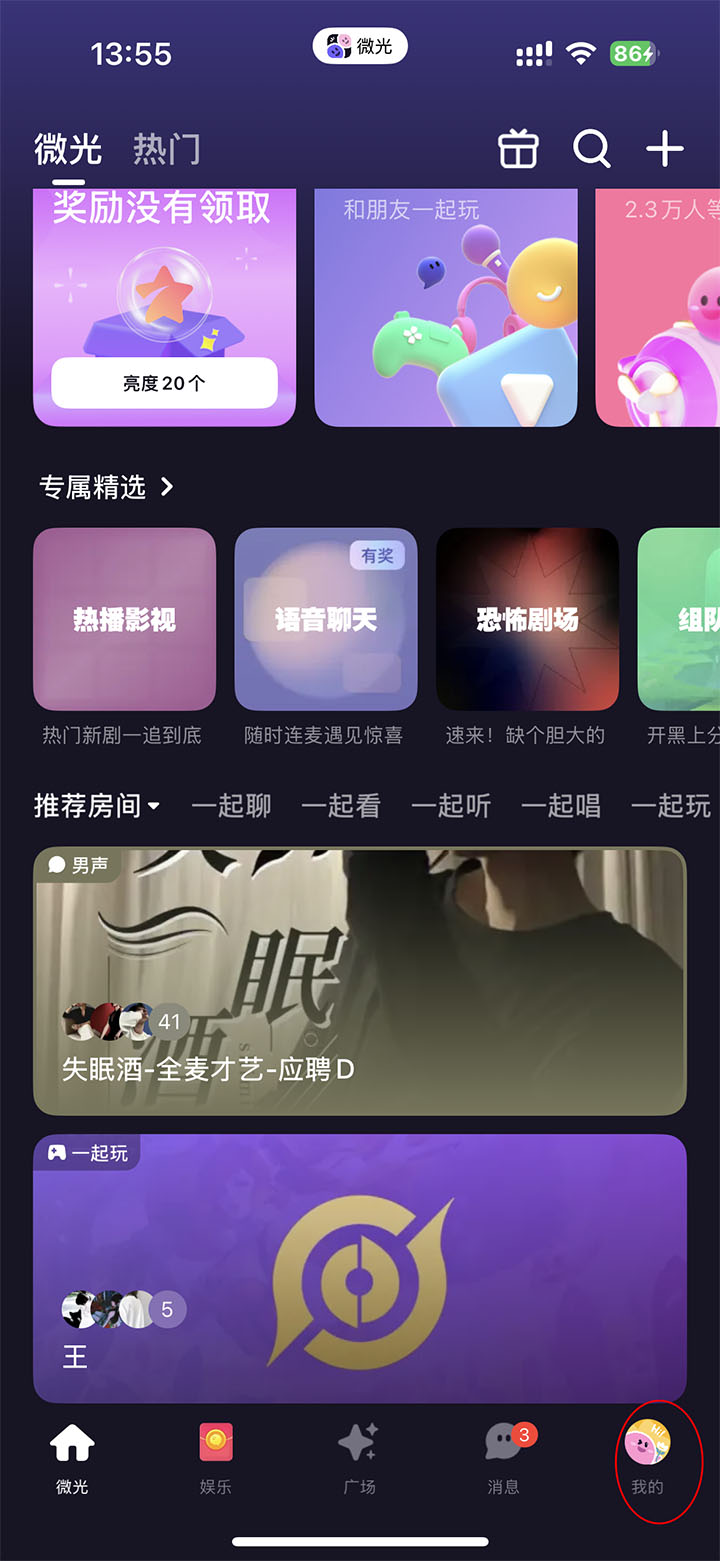Screen dimensions: 720x1561
Task: Open the gift box icon
Action: pos(518,150)
